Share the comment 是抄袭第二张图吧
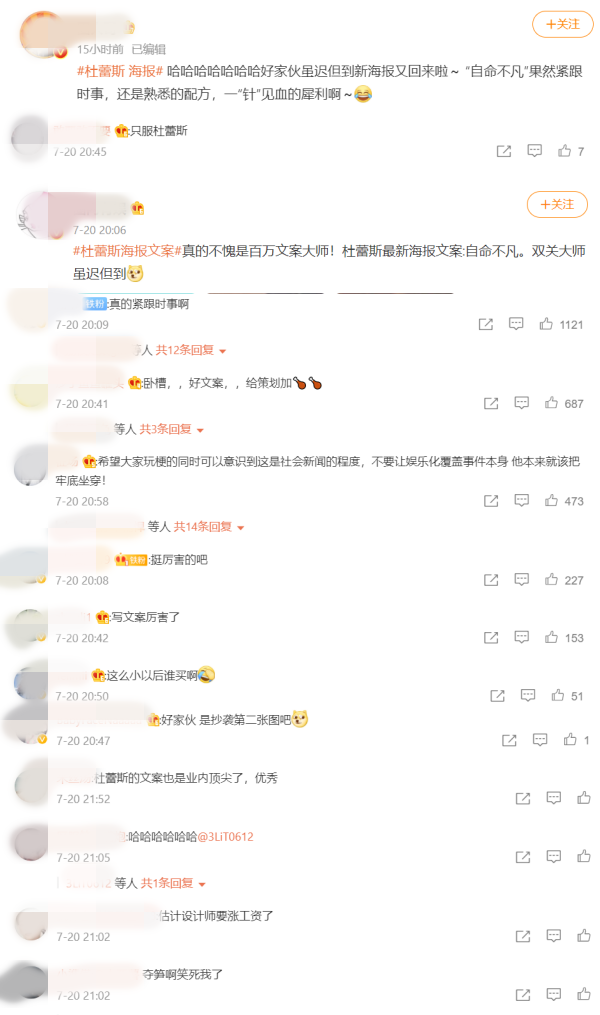The height and width of the screenshot is (1015, 600). tap(509, 740)
